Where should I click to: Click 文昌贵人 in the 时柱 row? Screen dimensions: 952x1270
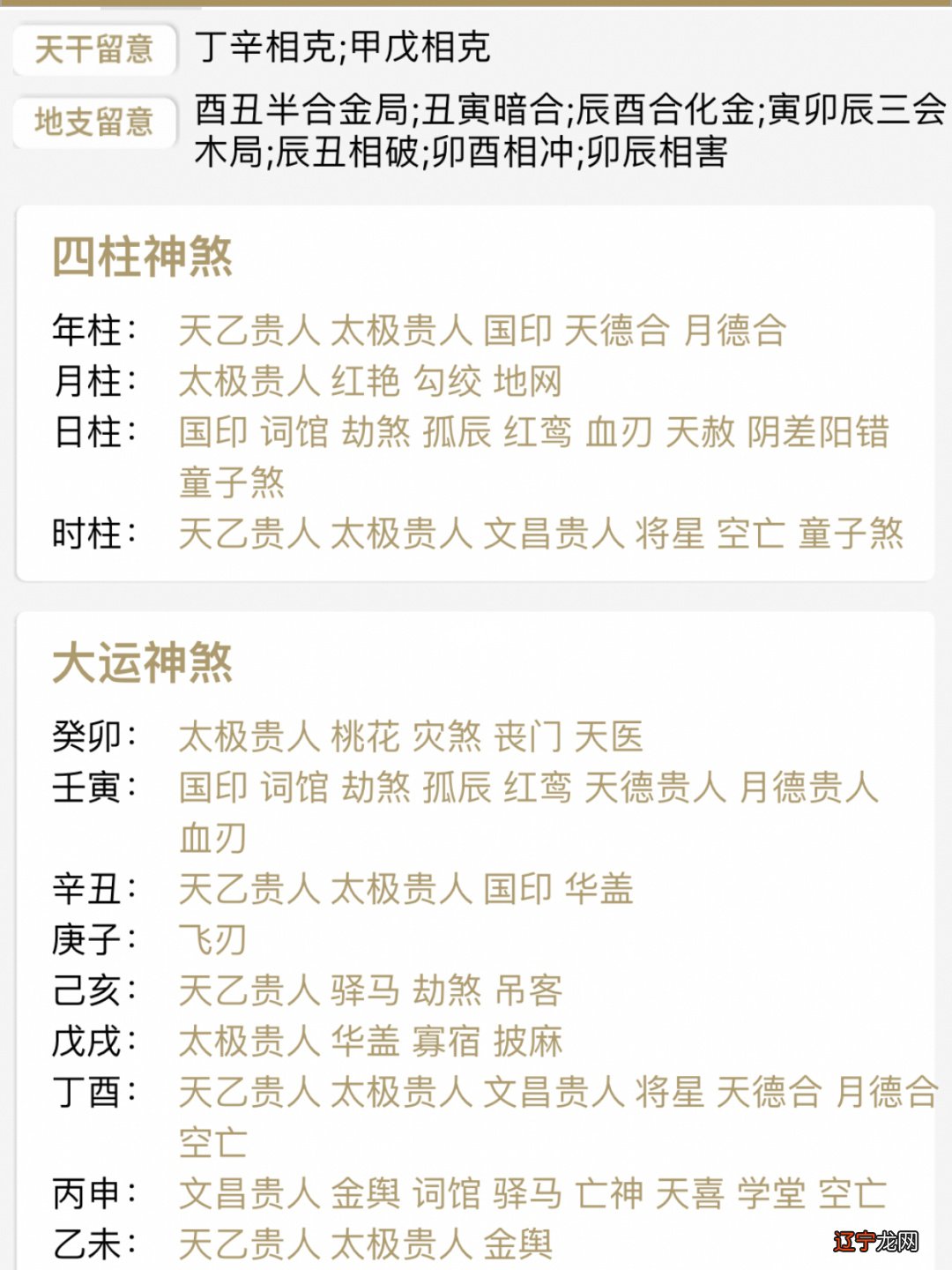point(554,533)
